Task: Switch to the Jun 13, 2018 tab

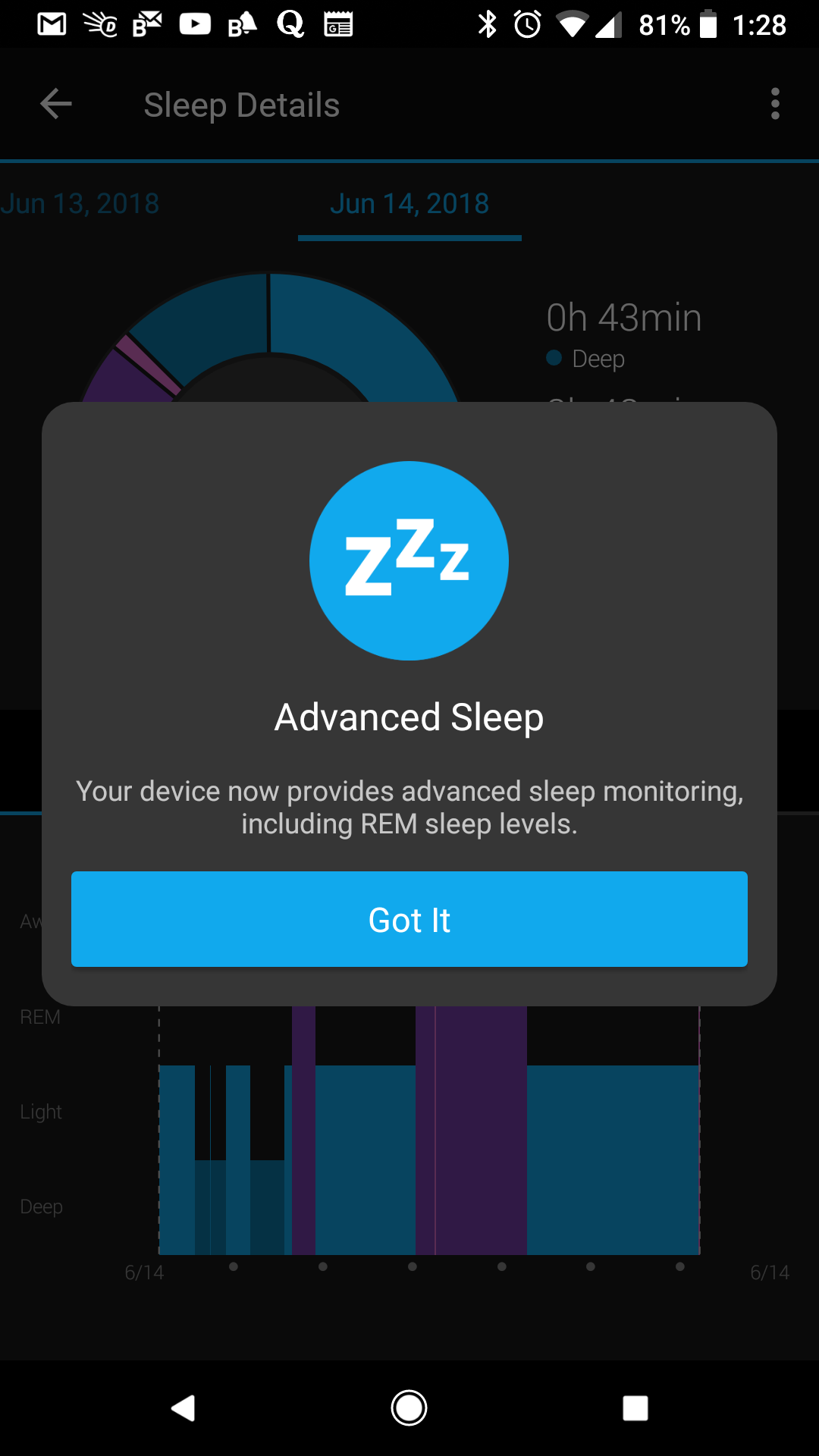Action: point(80,203)
